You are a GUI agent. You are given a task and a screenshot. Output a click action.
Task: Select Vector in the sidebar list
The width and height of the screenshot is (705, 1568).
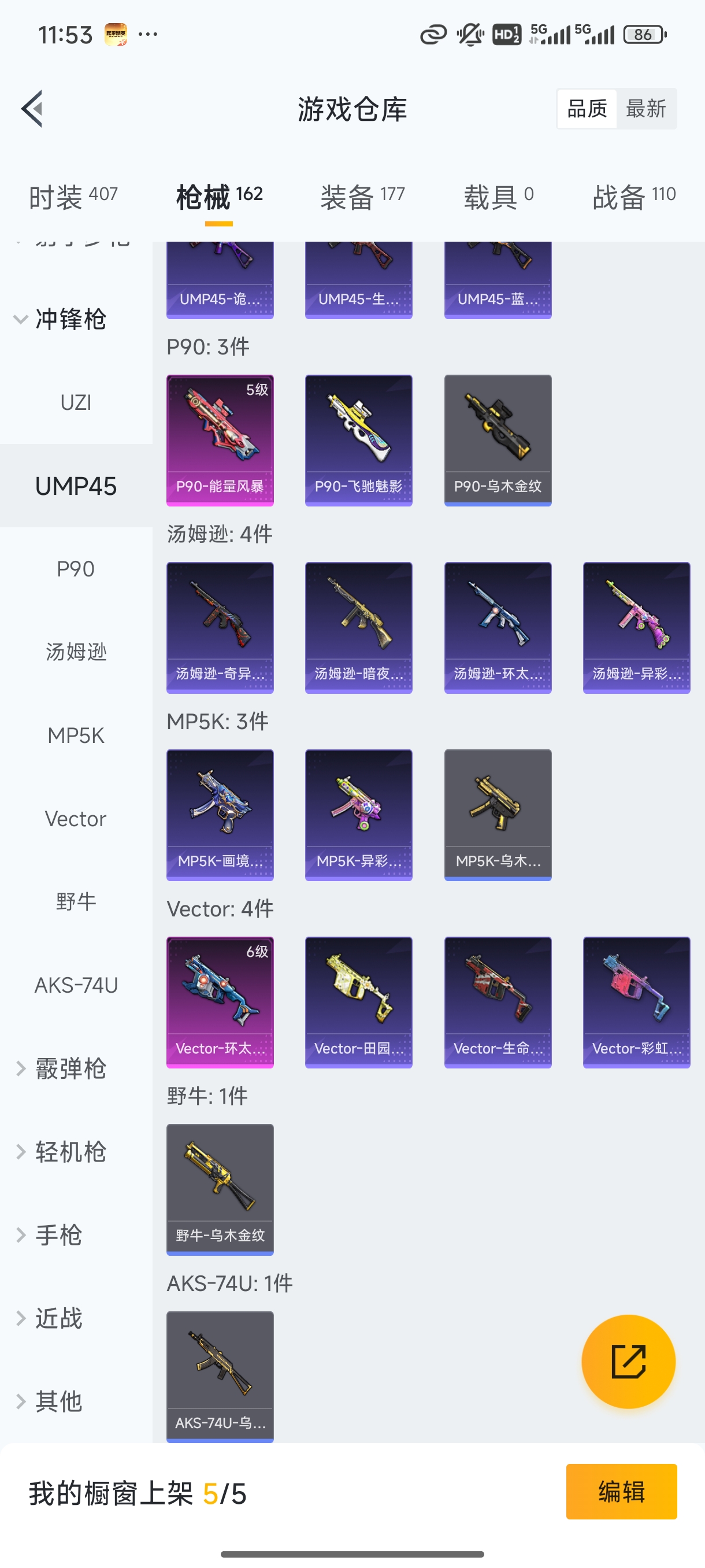[x=76, y=819]
